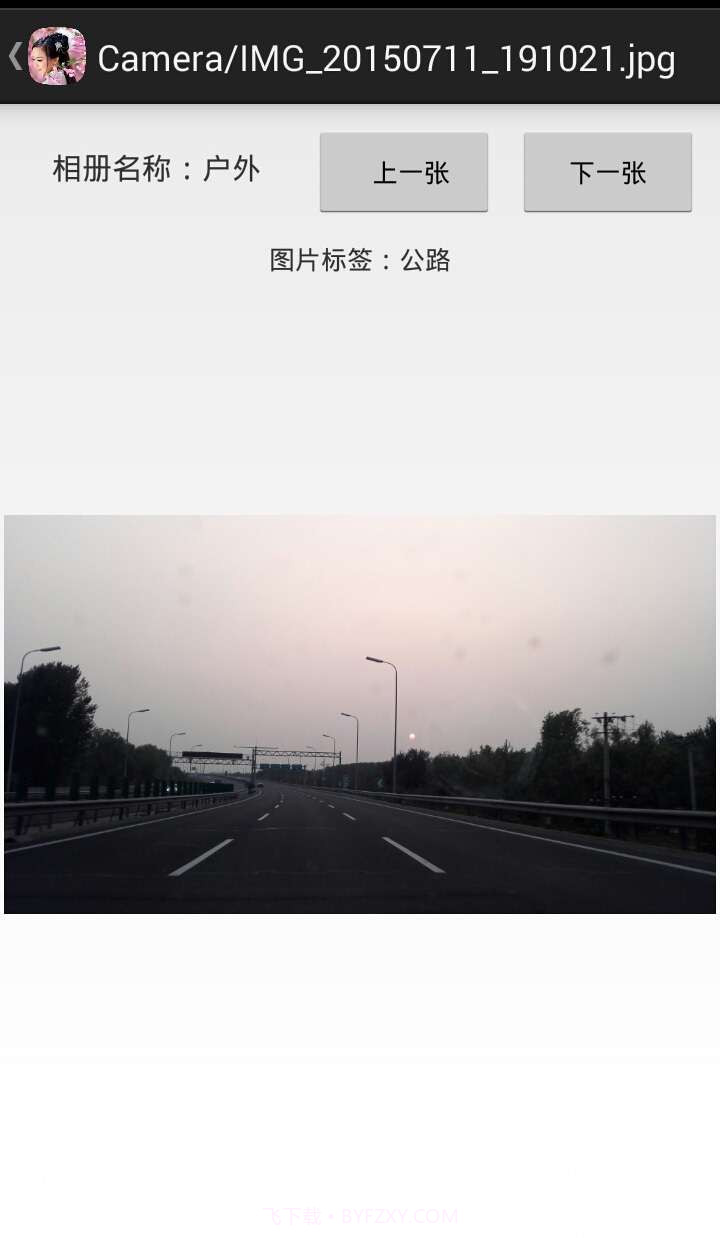The height and width of the screenshot is (1238, 720).
Task: Select the title bar header area
Action: tap(360, 55)
